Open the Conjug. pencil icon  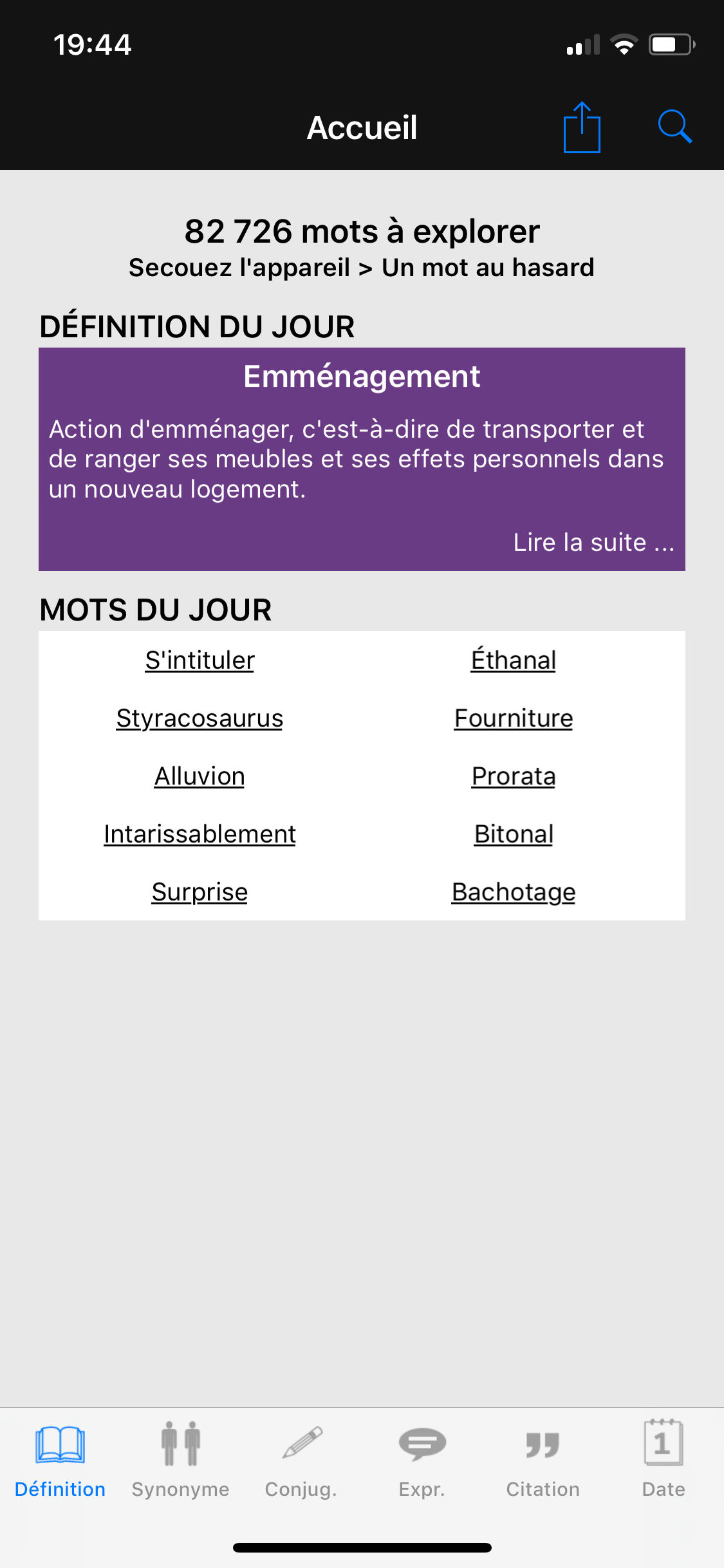coord(301,1444)
